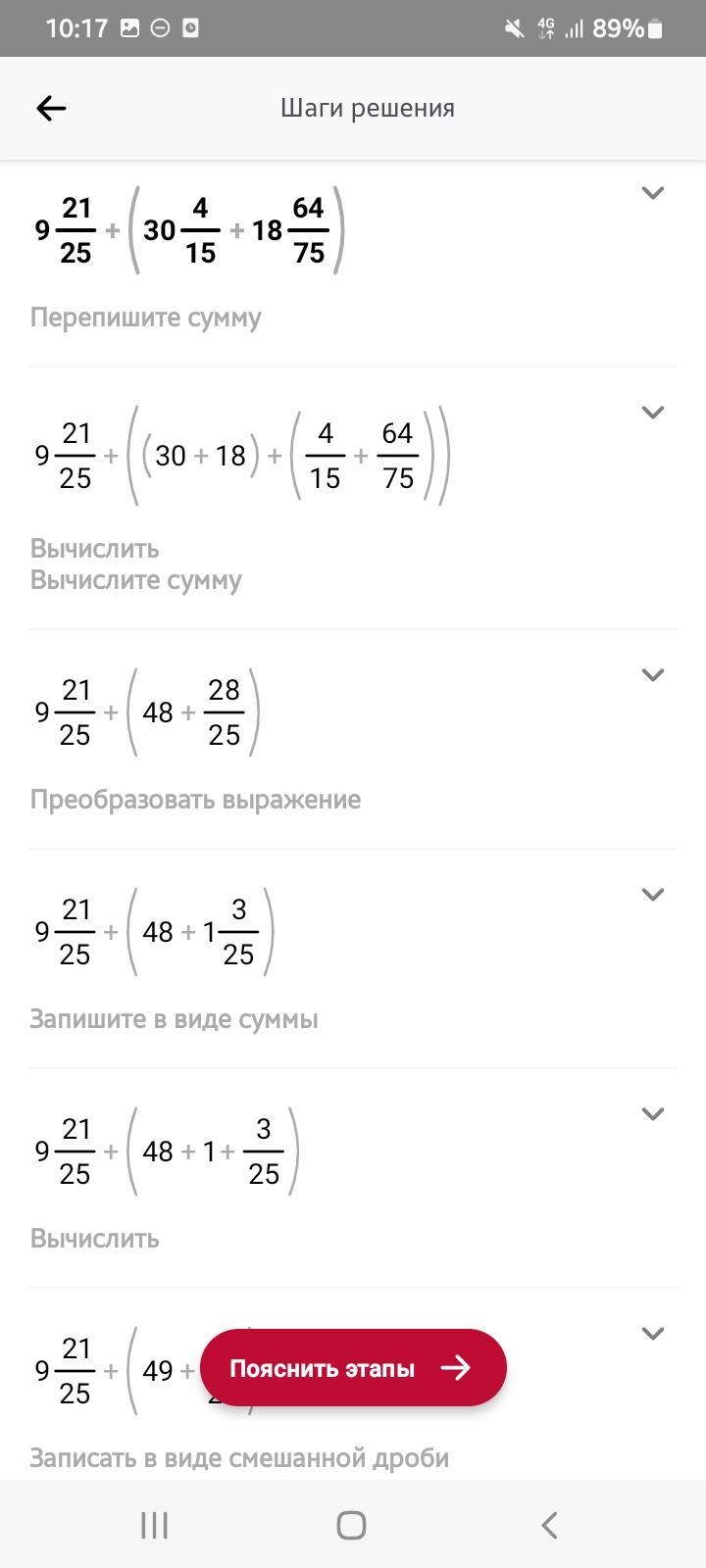The width and height of the screenshot is (706, 1568).
Task: Go back using the top arrow
Action: point(51,108)
